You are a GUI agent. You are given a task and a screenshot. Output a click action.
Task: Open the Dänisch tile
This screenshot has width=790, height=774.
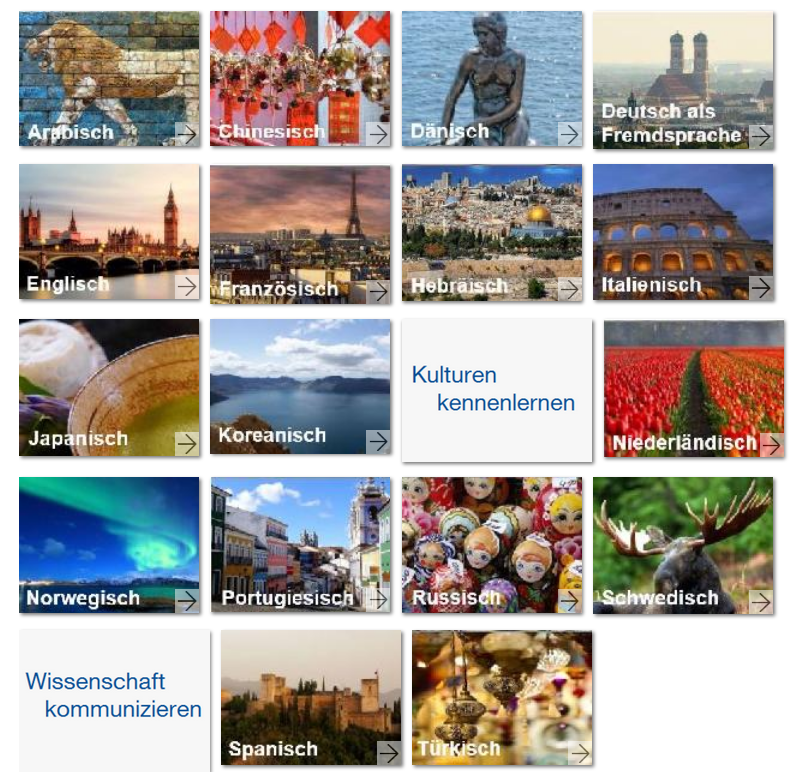click(492, 79)
